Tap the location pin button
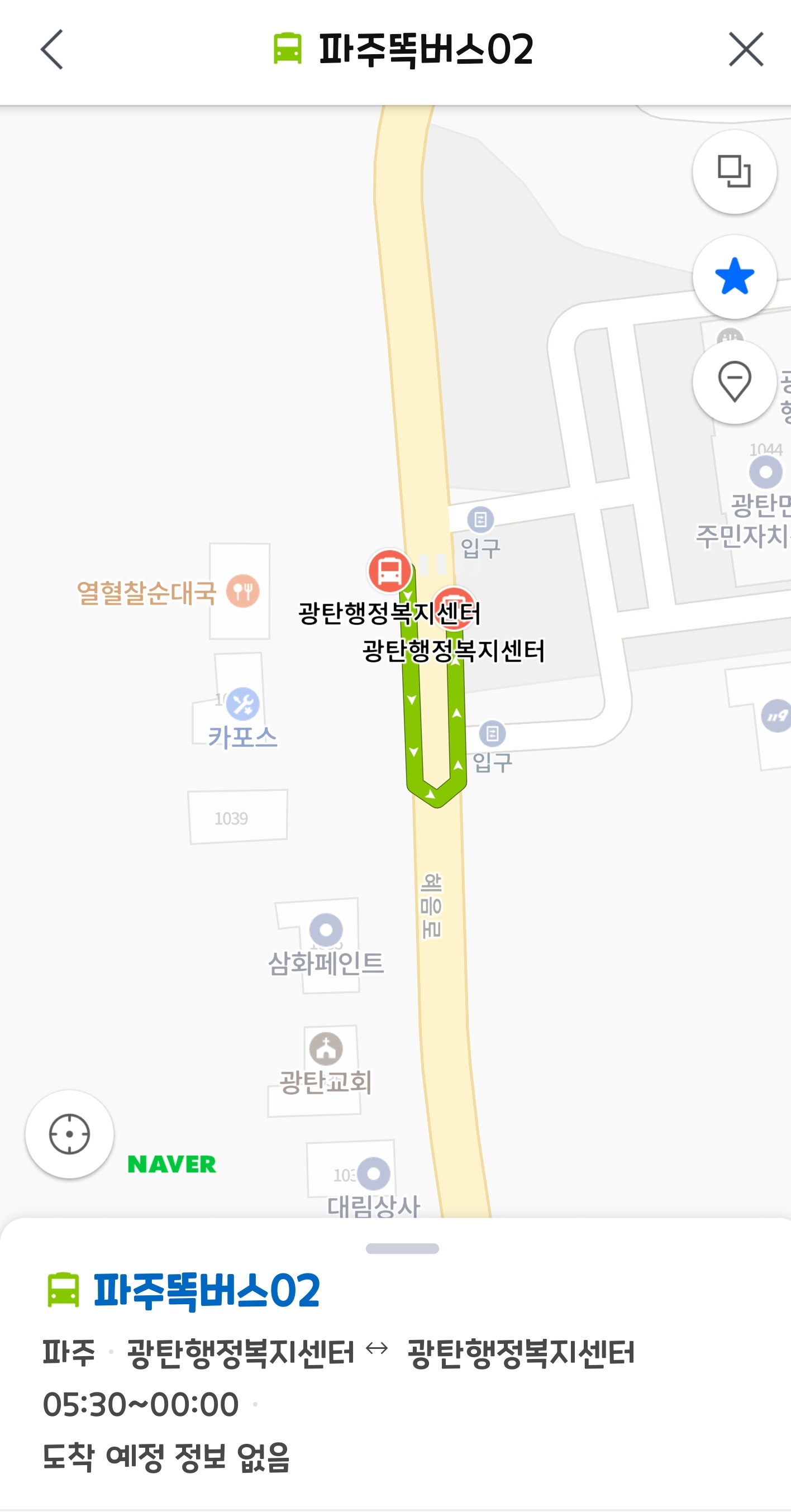 click(x=734, y=381)
